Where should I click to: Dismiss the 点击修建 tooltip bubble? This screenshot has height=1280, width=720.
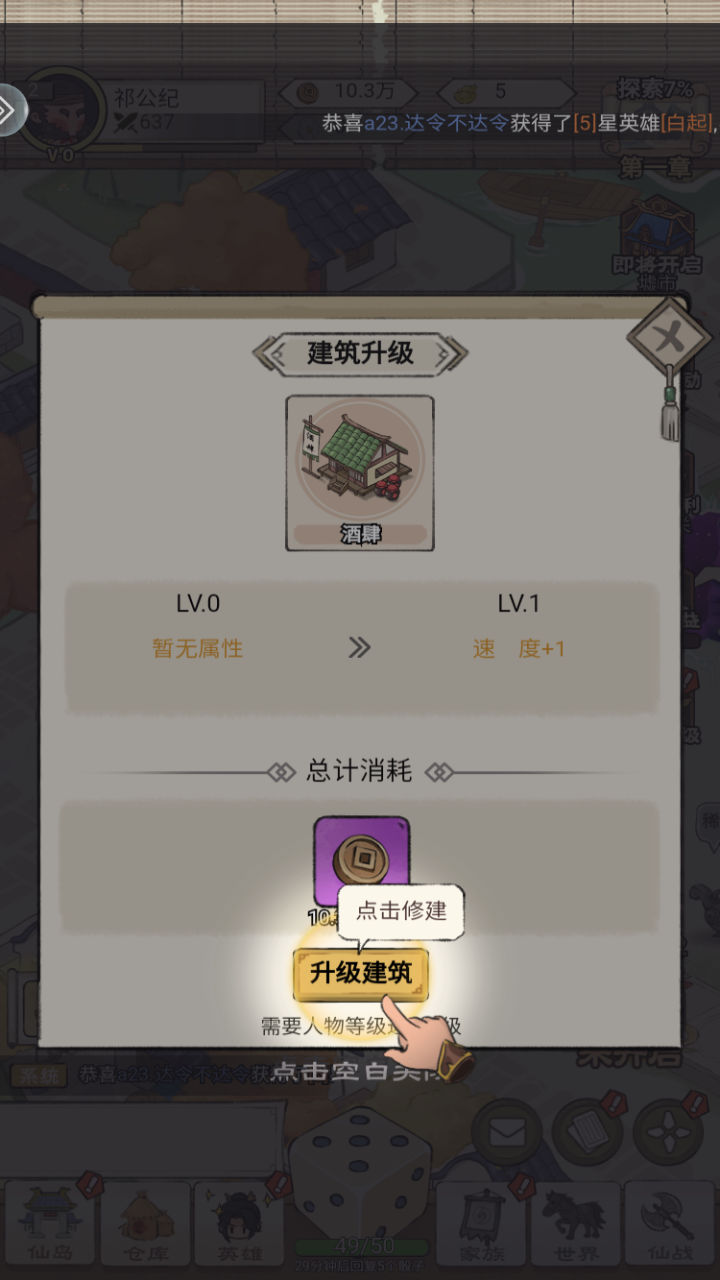400,911
